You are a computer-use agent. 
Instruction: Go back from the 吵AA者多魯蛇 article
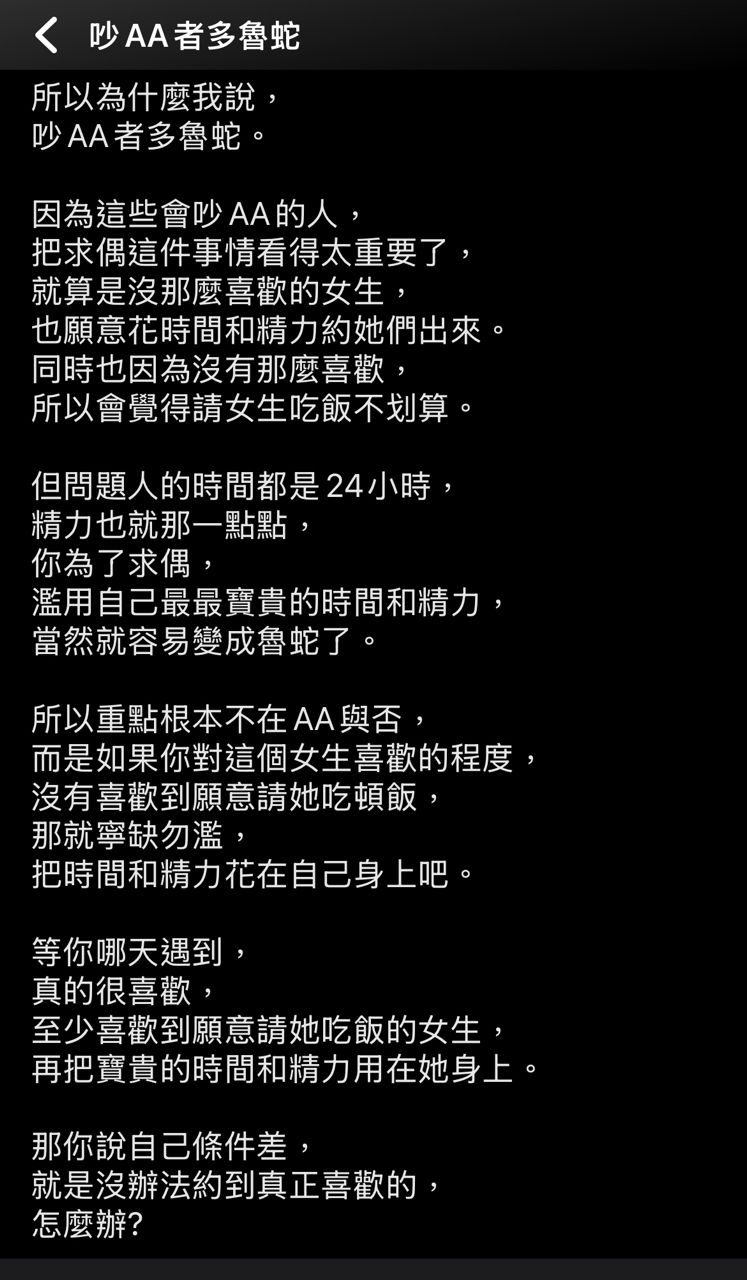pyautogui.click(x=46, y=35)
